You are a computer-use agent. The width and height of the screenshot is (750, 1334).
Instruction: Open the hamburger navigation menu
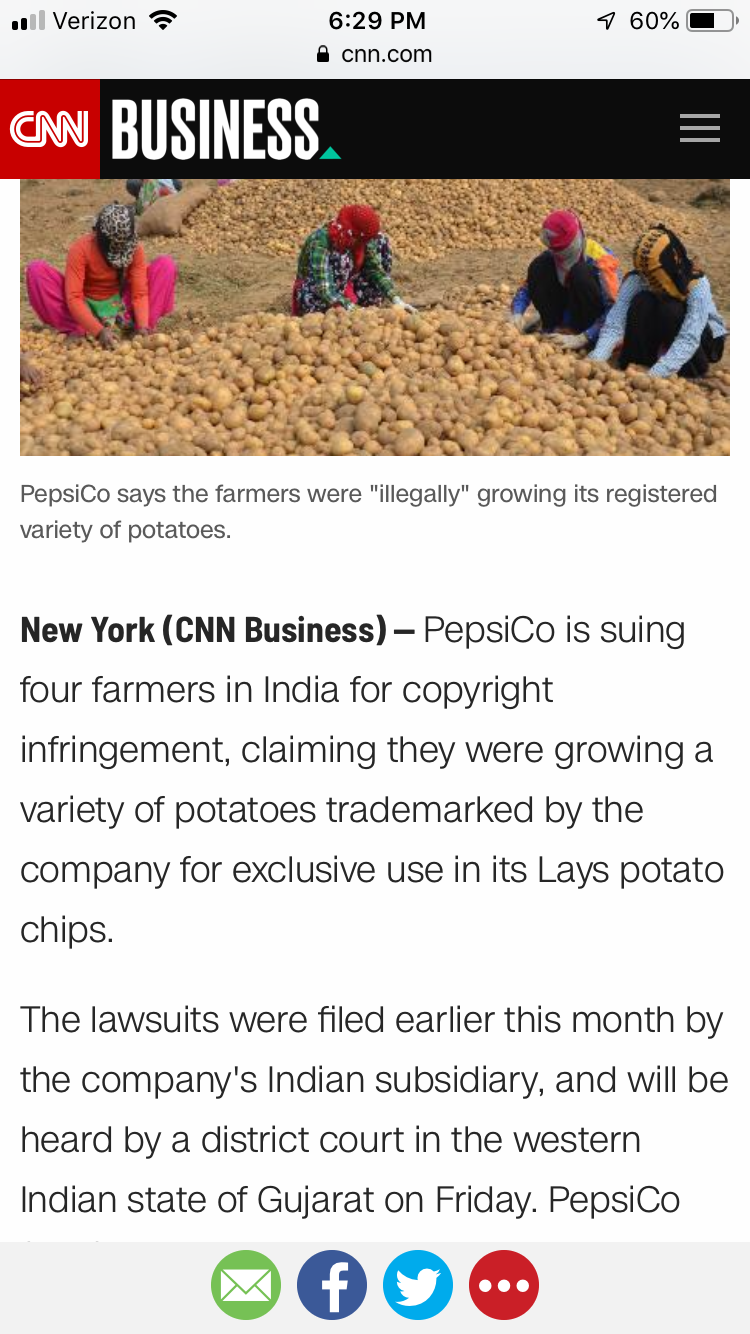[x=699, y=128]
